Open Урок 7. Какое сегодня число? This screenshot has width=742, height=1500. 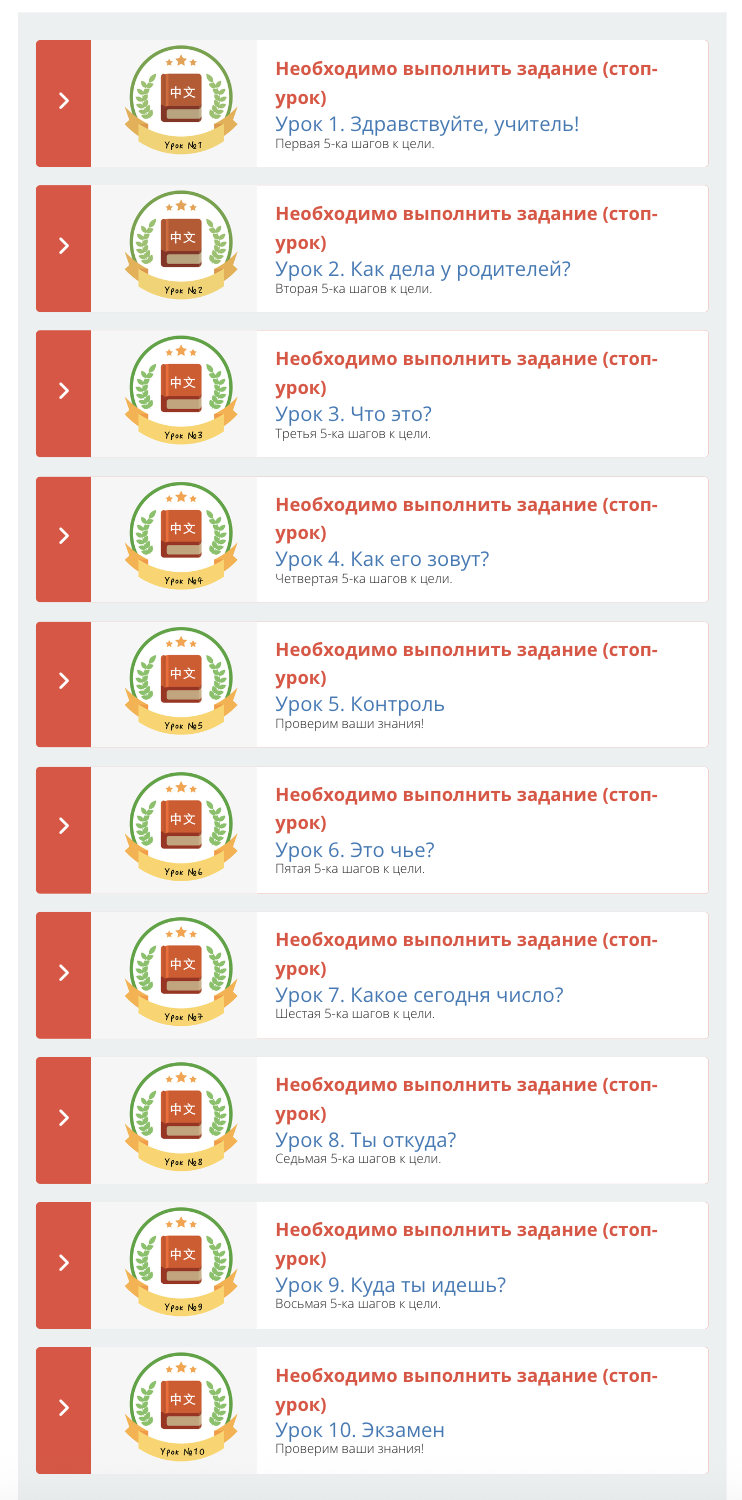tap(419, 995)
